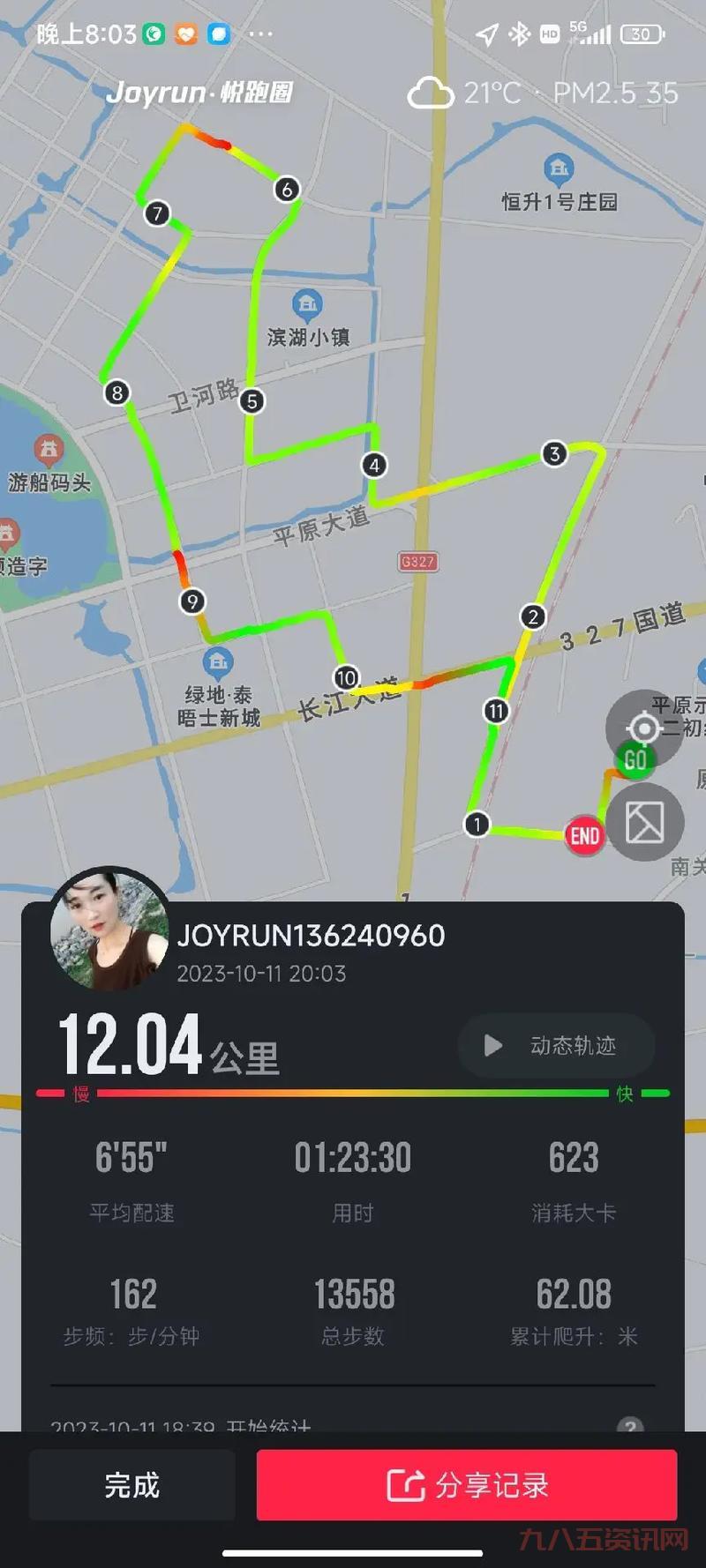Screen dimensions: 706x1568
Task: Share the run via 分享记录
Action: (x=467, y=1485)
